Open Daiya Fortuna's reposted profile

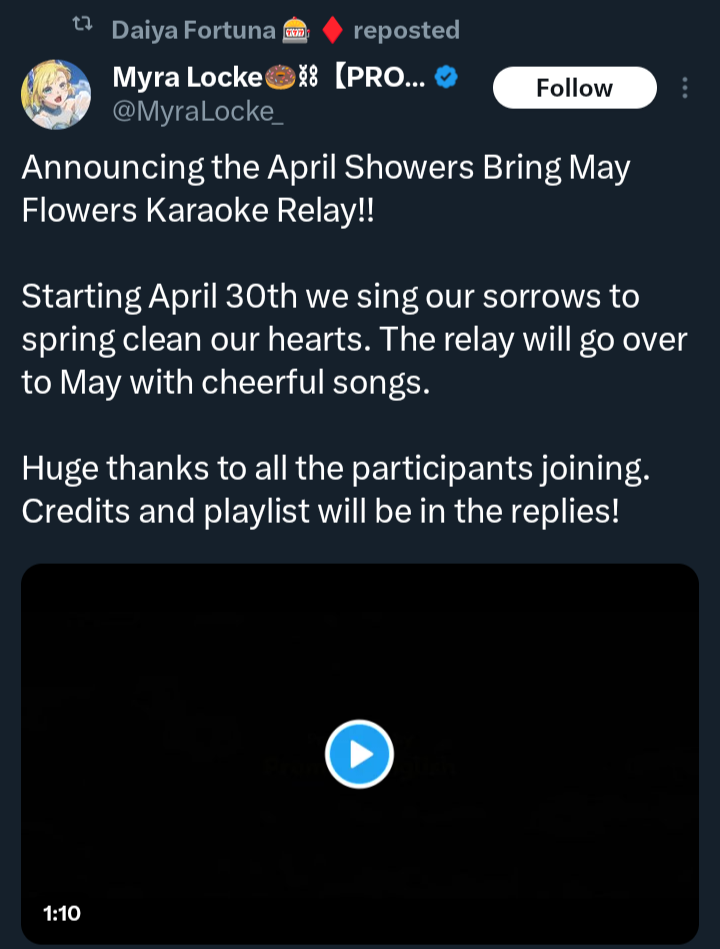193,30
